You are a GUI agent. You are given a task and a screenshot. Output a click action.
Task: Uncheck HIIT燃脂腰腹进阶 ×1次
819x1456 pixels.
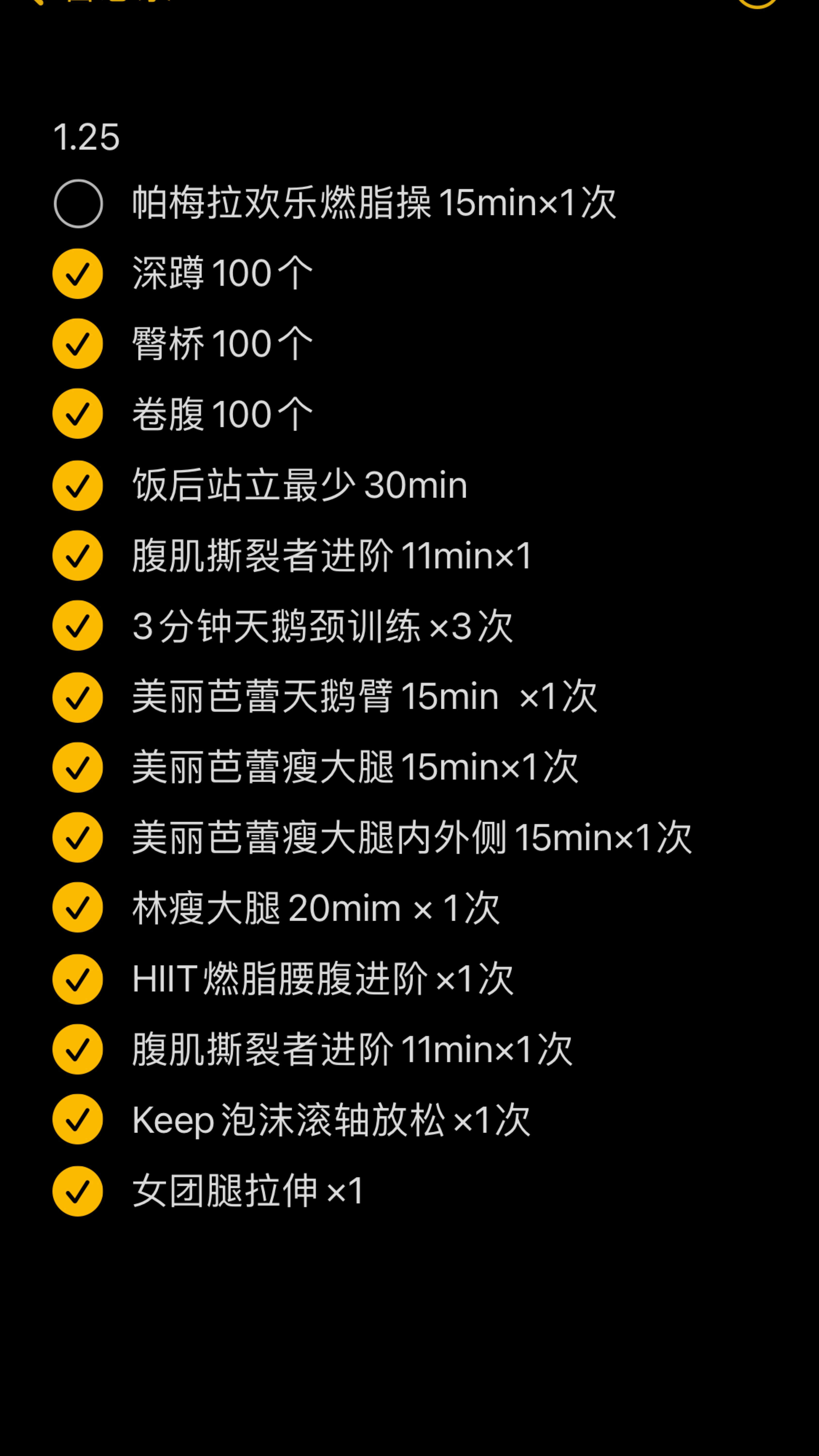click(x=78, y=979)
